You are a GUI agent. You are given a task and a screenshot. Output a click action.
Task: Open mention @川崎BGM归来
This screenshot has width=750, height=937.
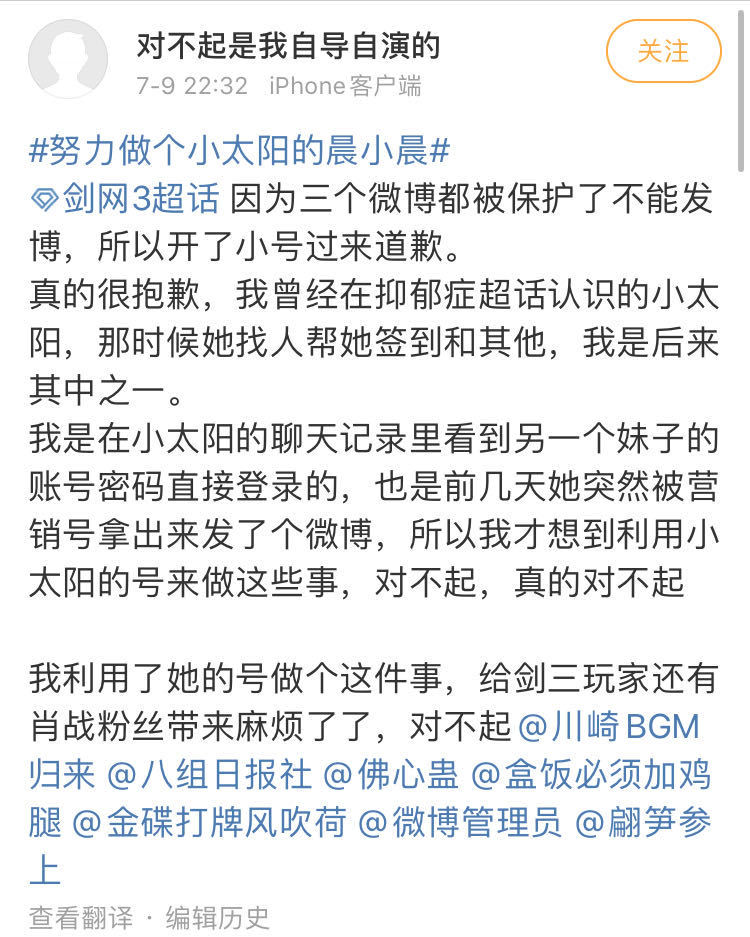(610, 726)
